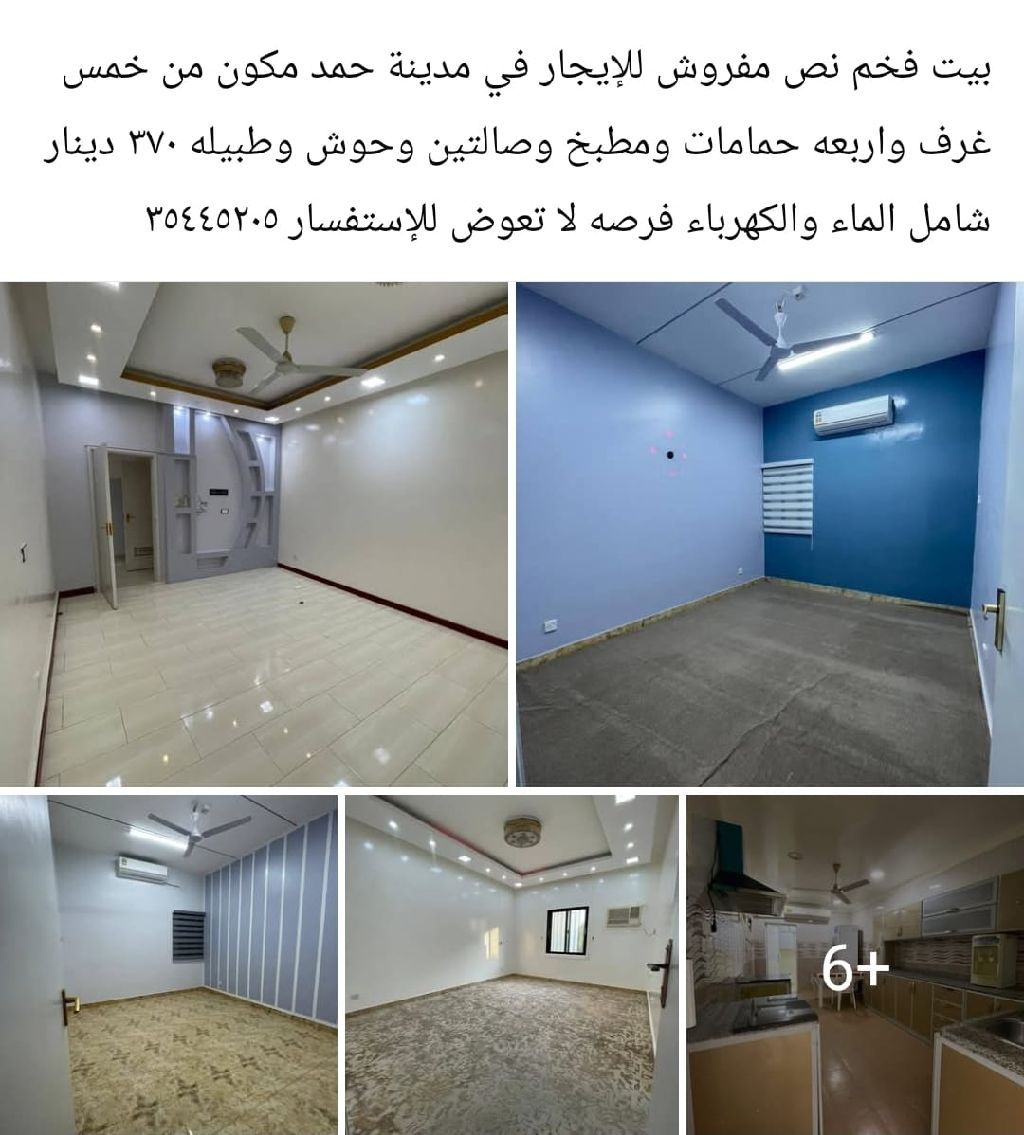Open the photo of the room with white tiled floor

coord(254,533)
